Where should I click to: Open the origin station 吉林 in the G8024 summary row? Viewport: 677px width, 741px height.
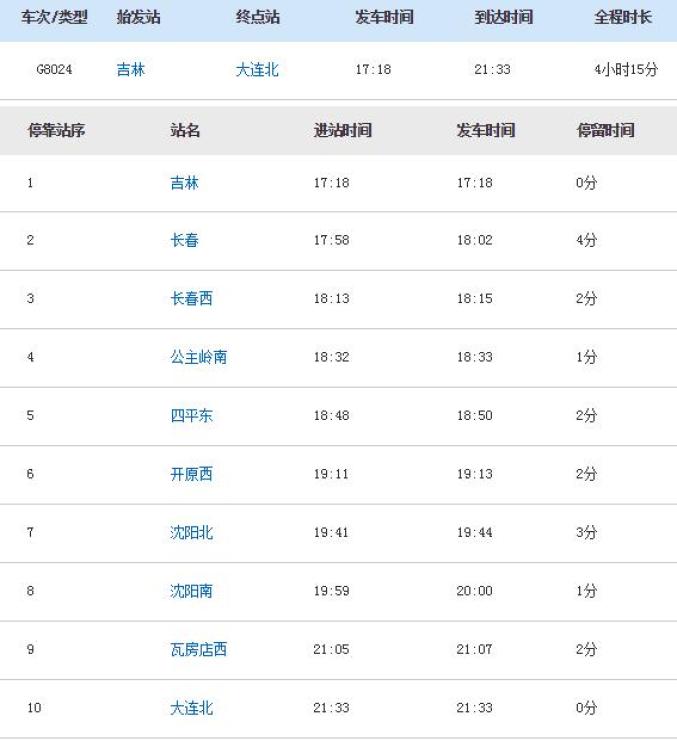coord(131,70)
